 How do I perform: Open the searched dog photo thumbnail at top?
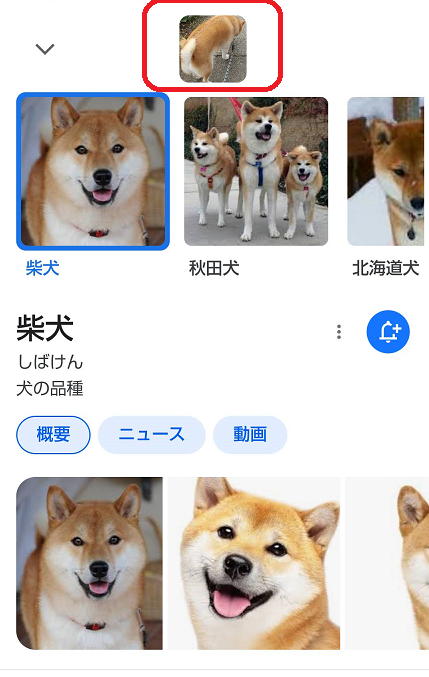click(213, 49)
